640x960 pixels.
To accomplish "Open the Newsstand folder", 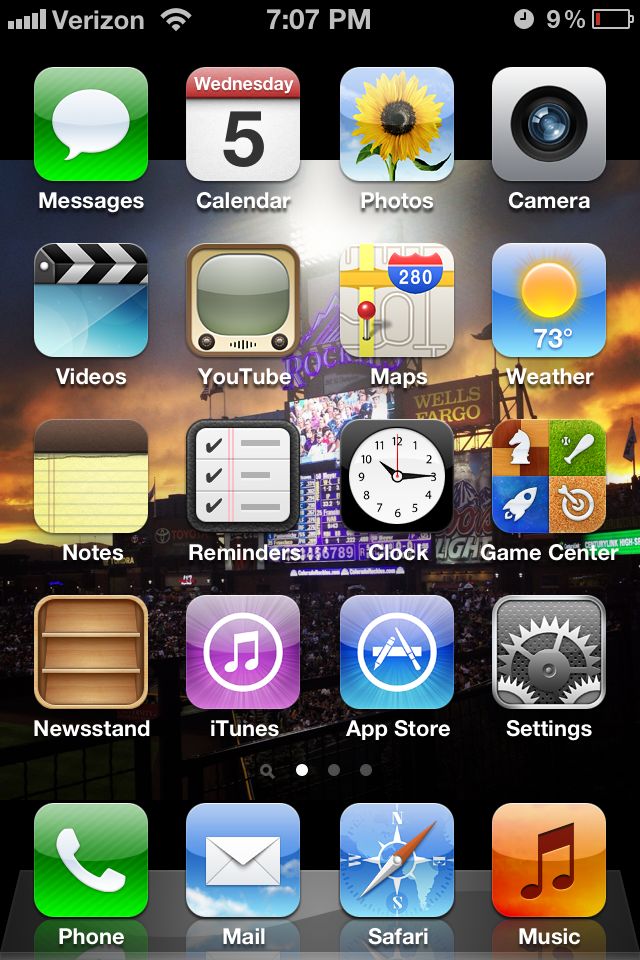I will (91, 653).
